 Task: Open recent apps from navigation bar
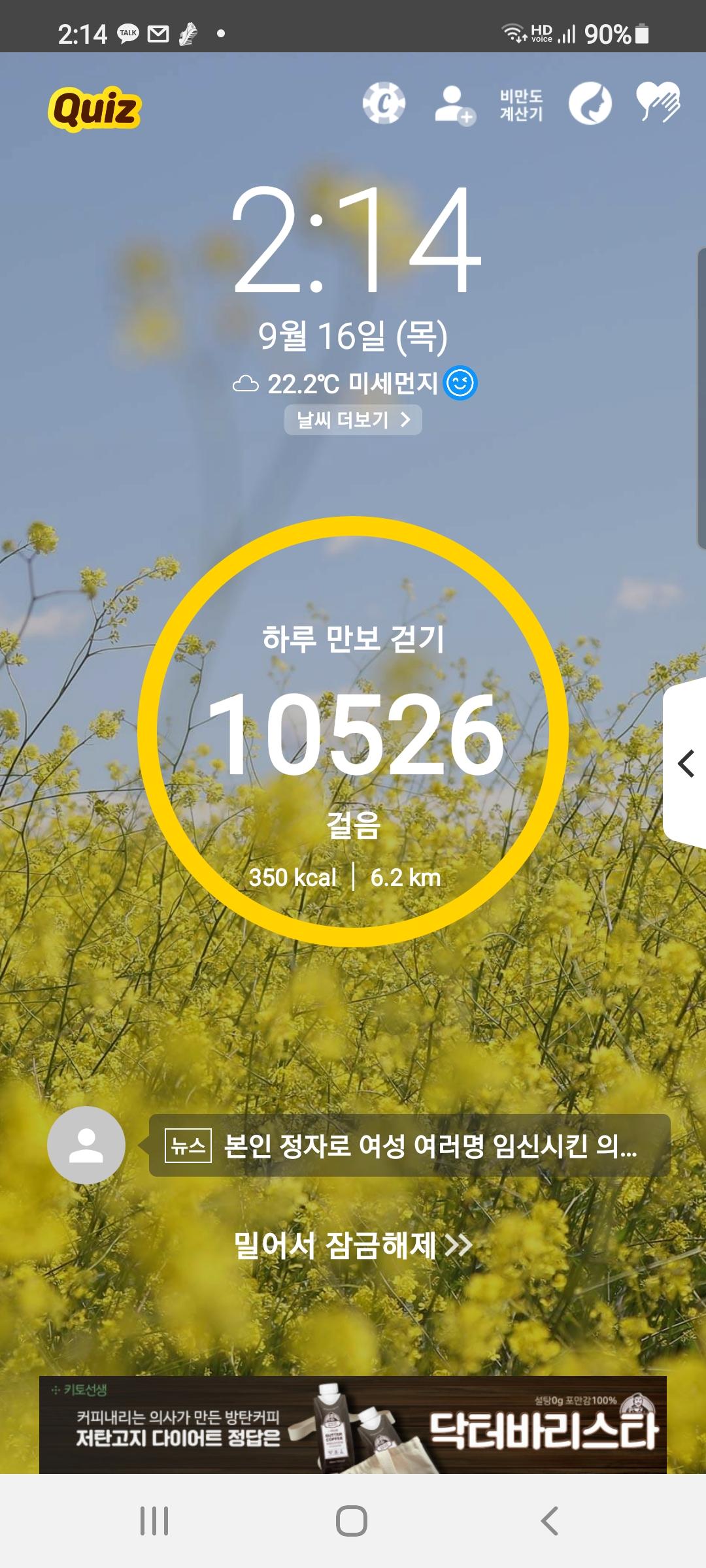154,1521
